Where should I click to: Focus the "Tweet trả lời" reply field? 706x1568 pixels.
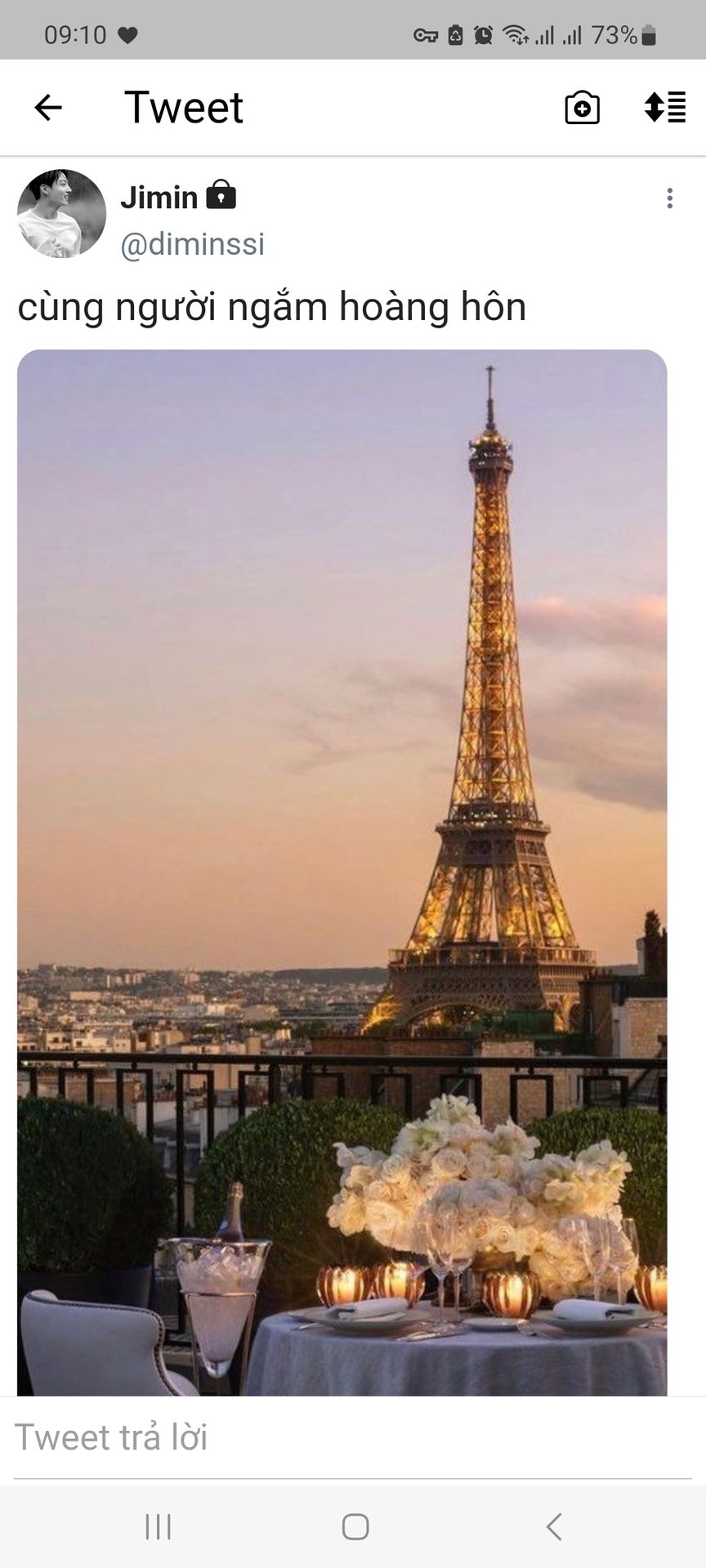point(353,1438)
